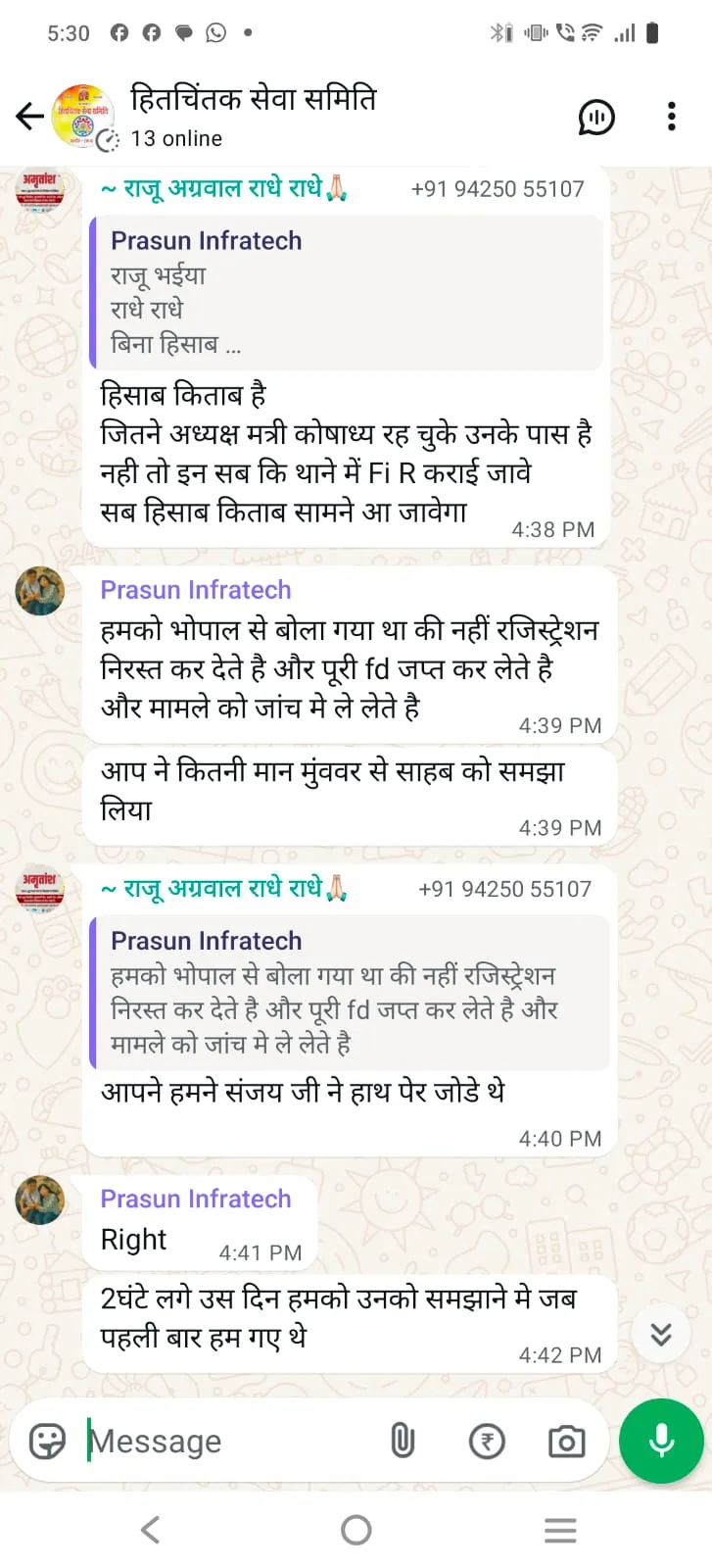Open Prasun Infratech's avatar beside 4:41 PM message
The image size is (712, 1568).
(x=40, y=1200)
